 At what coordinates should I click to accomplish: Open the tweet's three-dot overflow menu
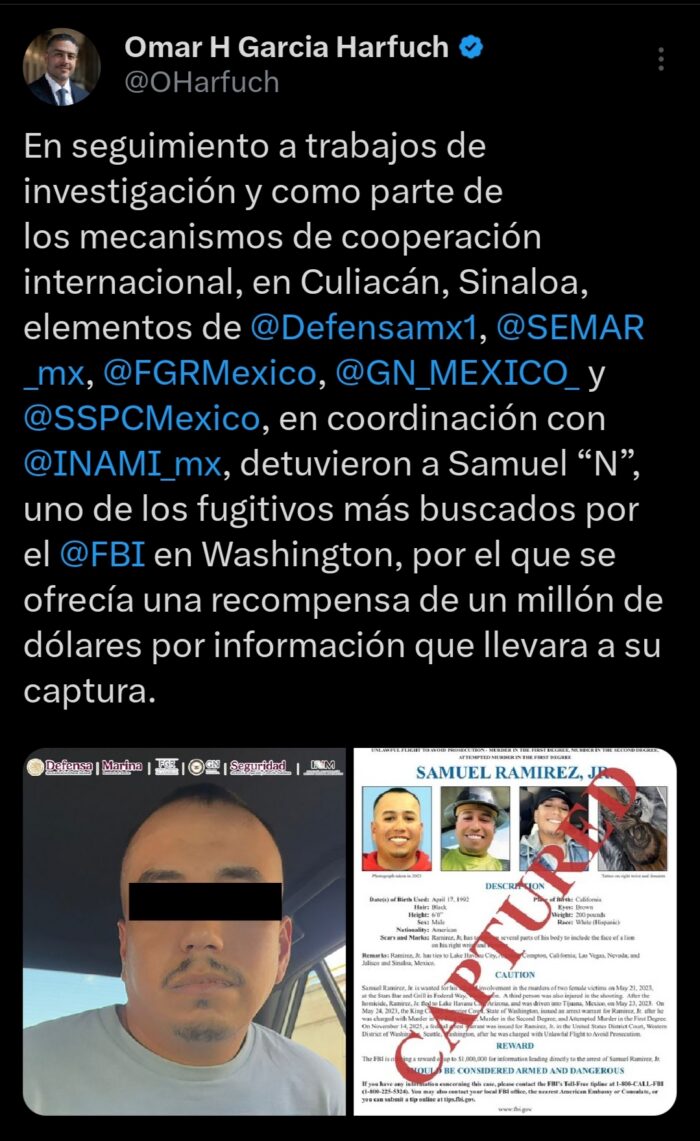tap(660, 60)
